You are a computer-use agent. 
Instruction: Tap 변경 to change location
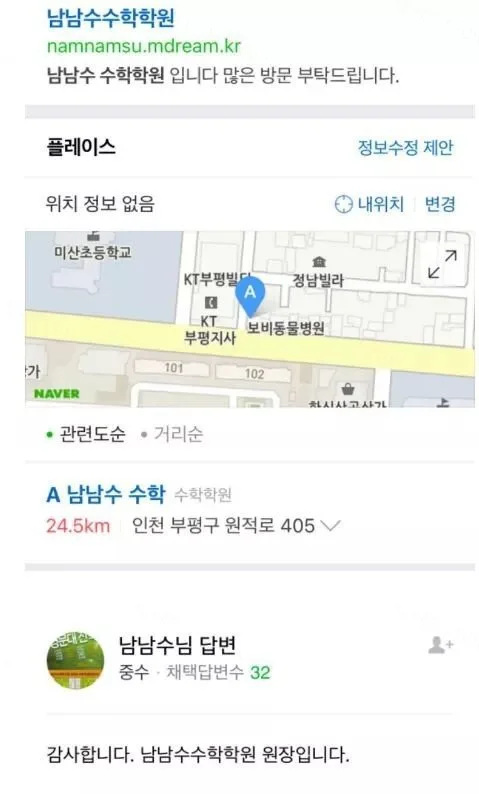point(440,204)
